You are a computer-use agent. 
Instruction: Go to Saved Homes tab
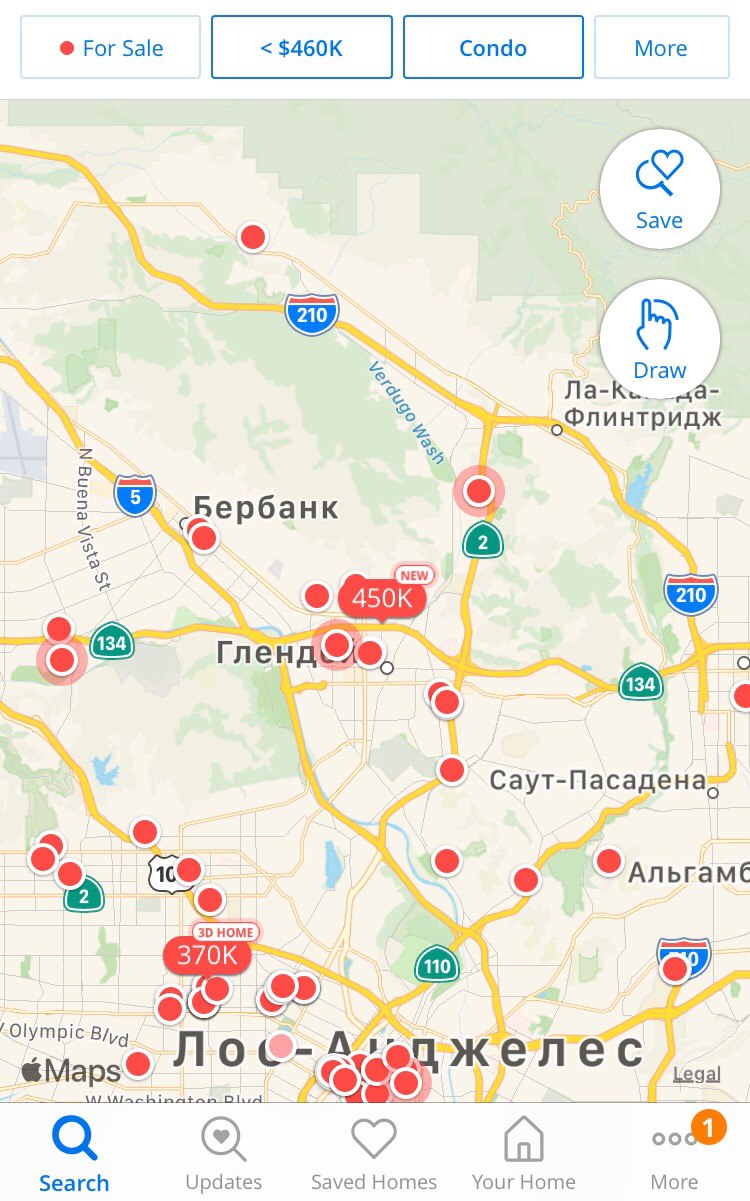(x=374, y=1152)
